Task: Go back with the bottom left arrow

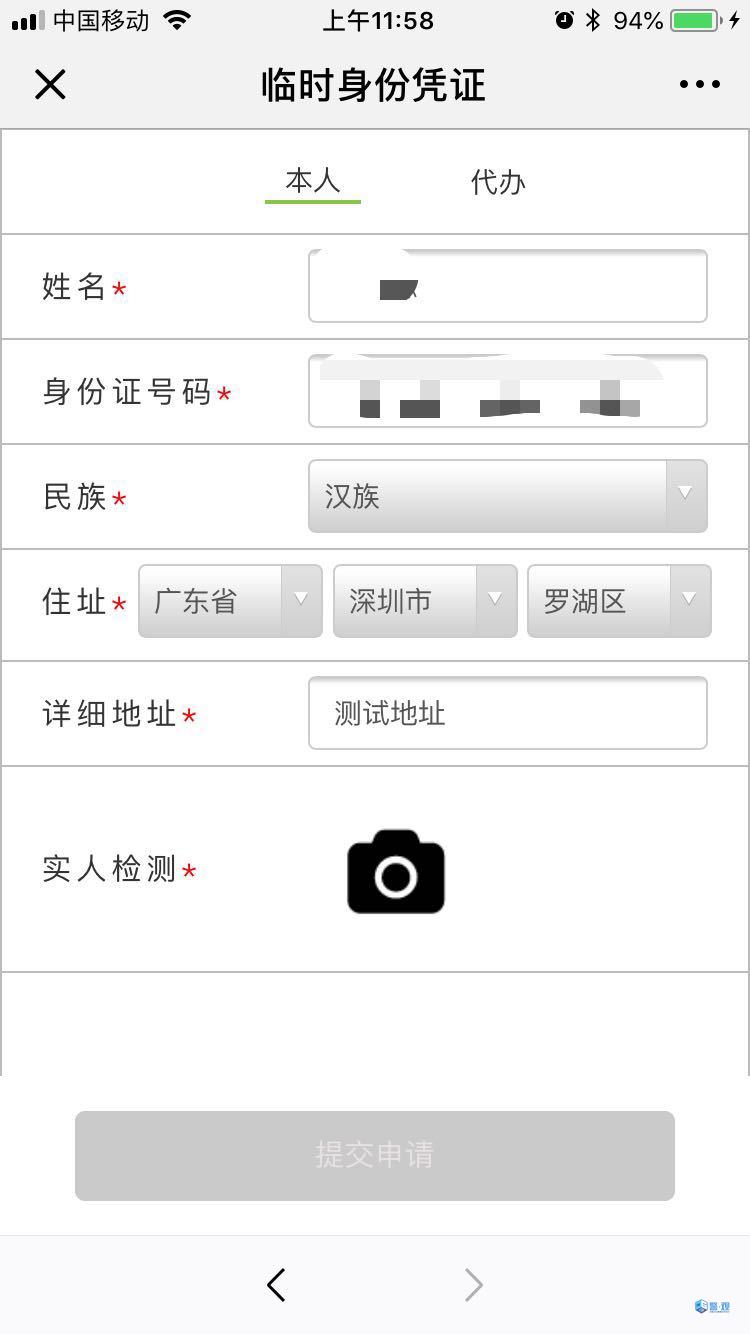Action: click(x=277, y=1285)
